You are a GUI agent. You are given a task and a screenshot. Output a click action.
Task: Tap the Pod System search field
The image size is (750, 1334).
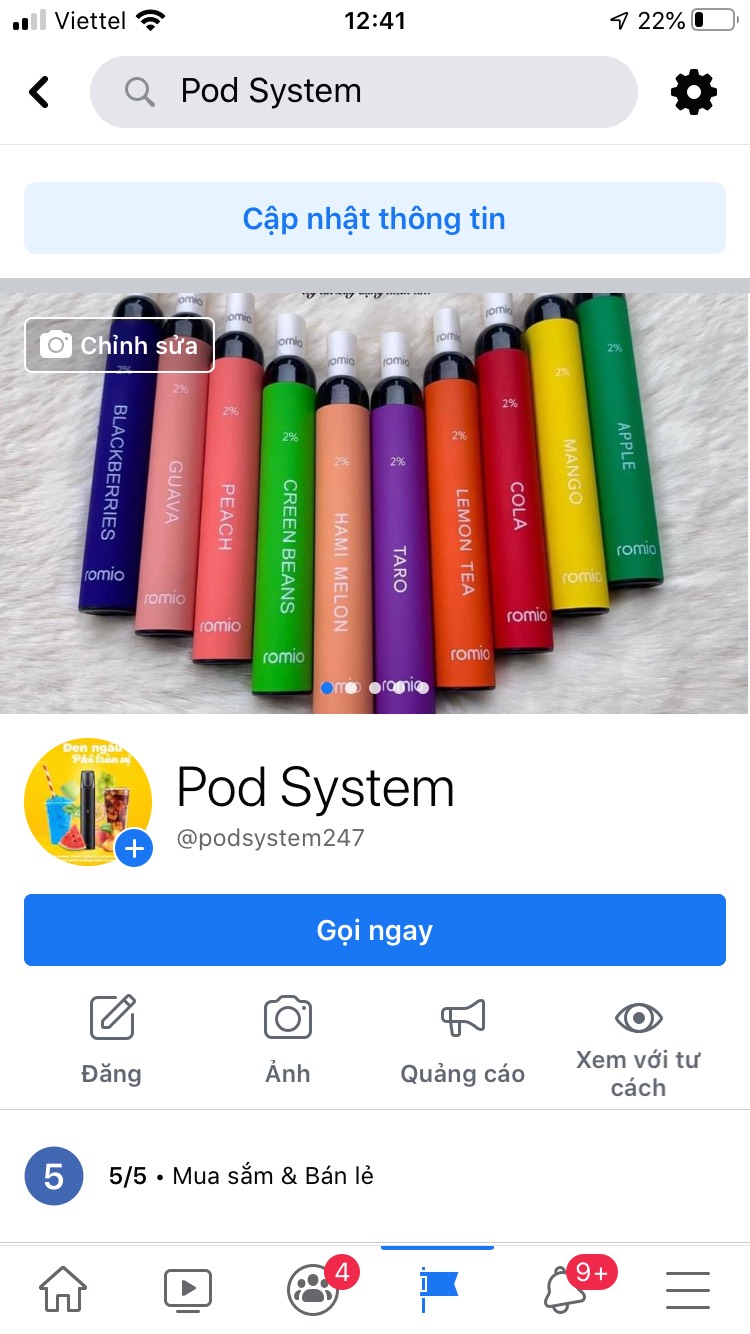tap(363, 92)
